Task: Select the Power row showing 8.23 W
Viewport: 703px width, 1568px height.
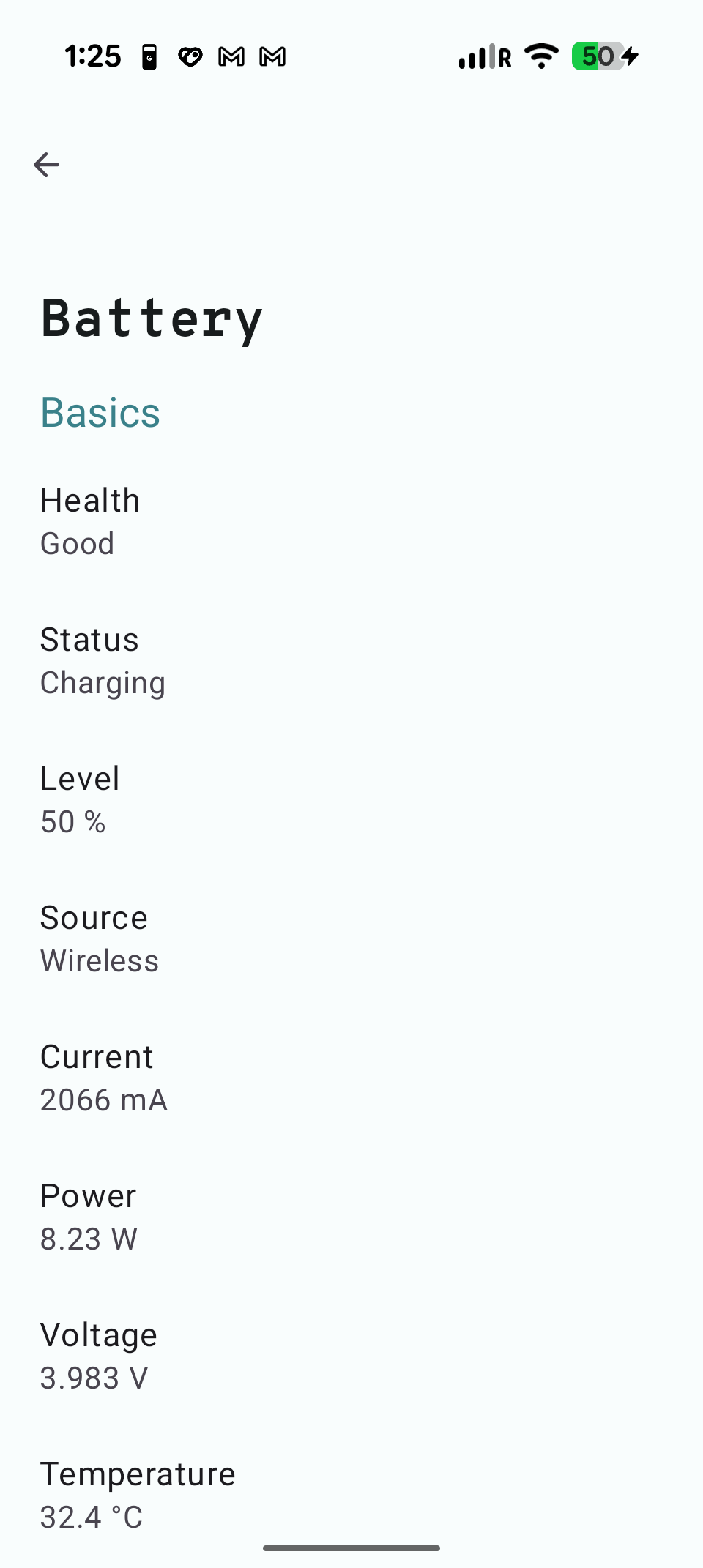Action: pos(88,1215)
